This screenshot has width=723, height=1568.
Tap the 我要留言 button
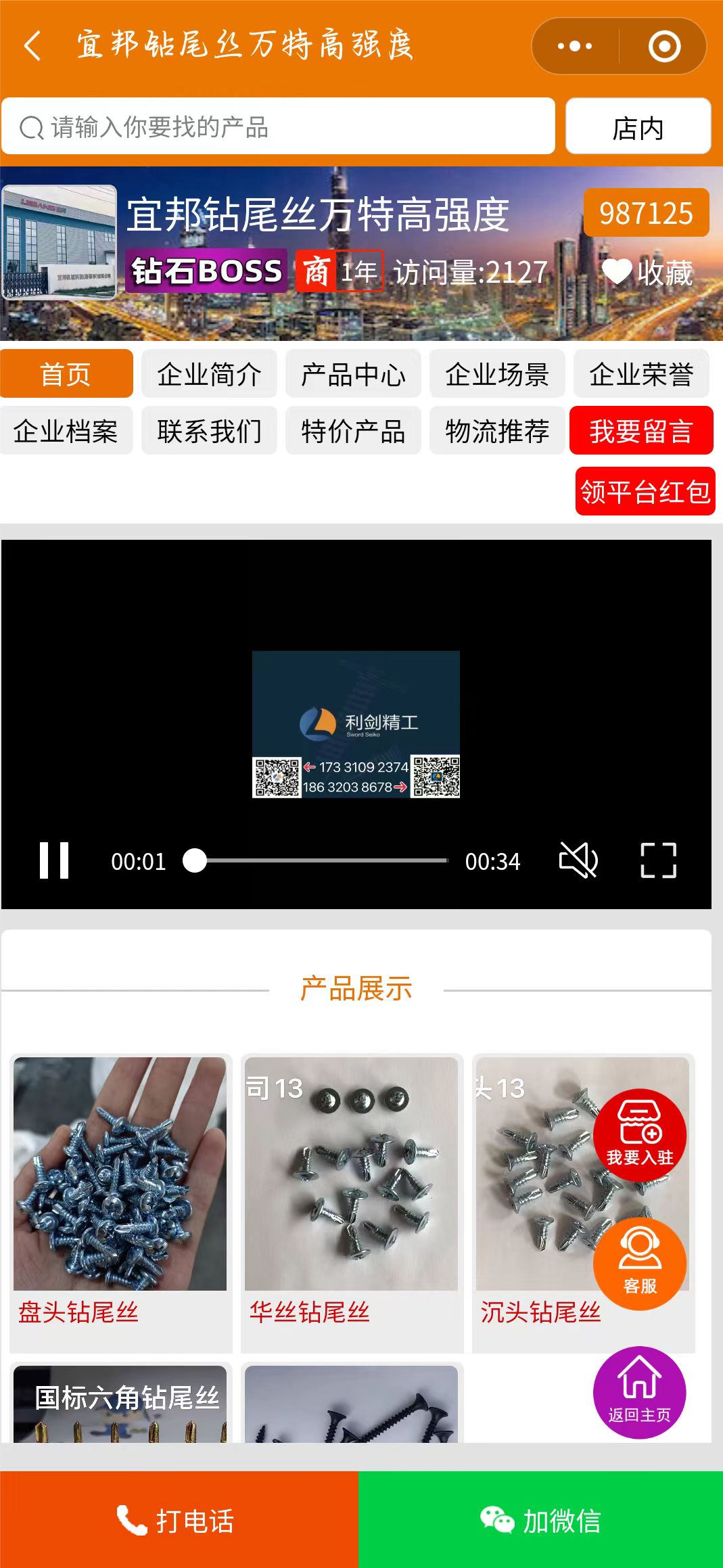pyautogui.click(x=640, y=431)
